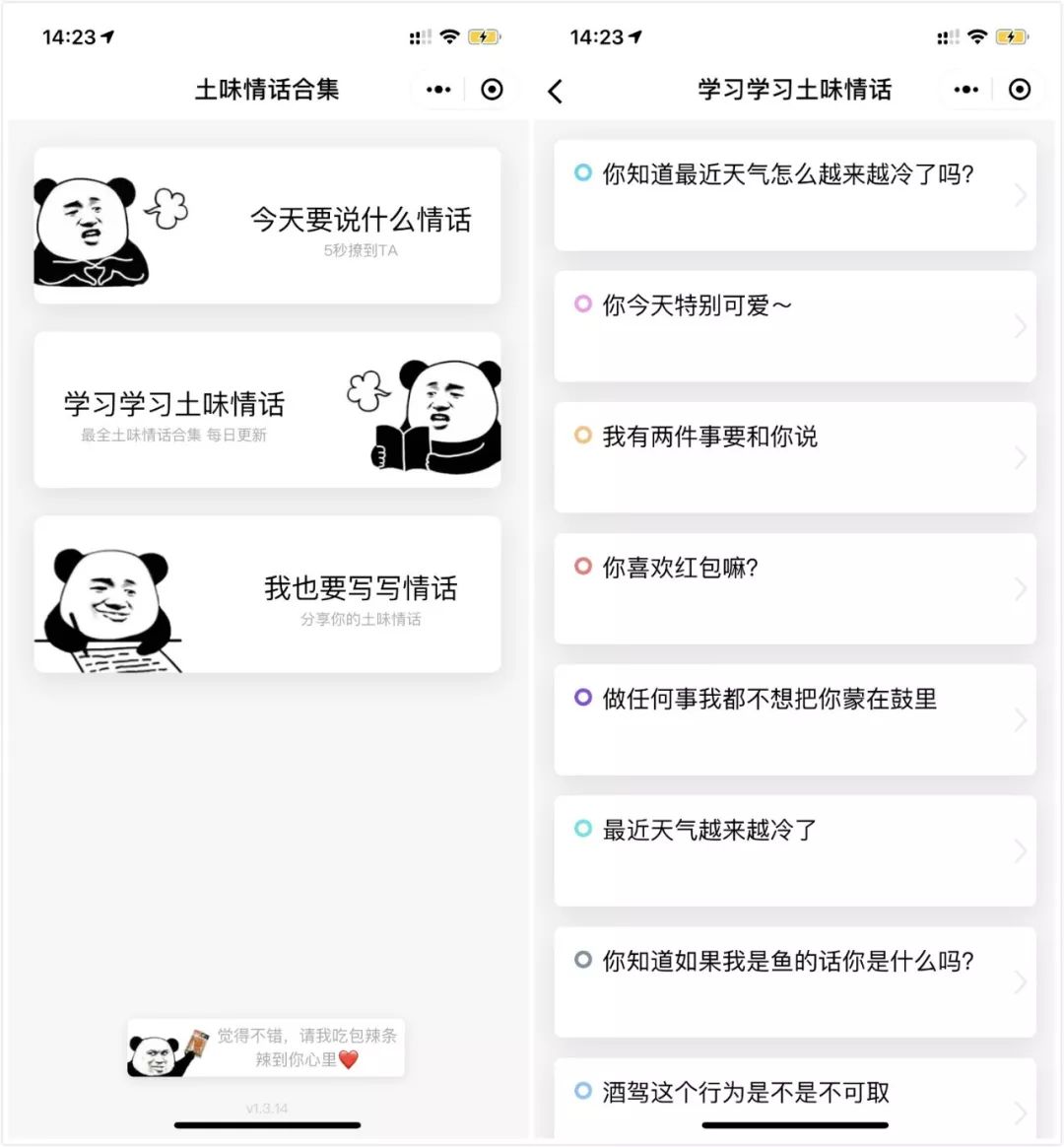This screenshot has width=1064, height=1147.
Task: Tap the panda on the 今天要说什么情话 card
Action: tap(92, 230)
